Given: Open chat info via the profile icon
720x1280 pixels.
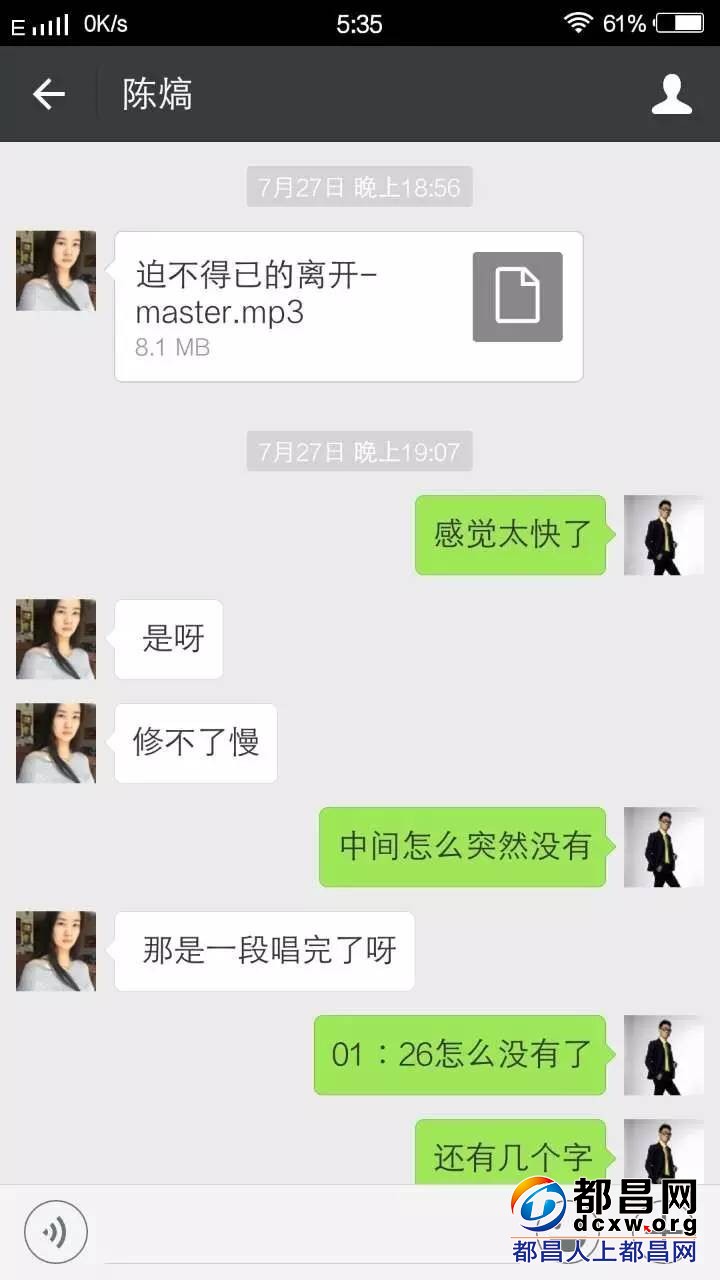Looking at the screenshot, I should point(671,94).
